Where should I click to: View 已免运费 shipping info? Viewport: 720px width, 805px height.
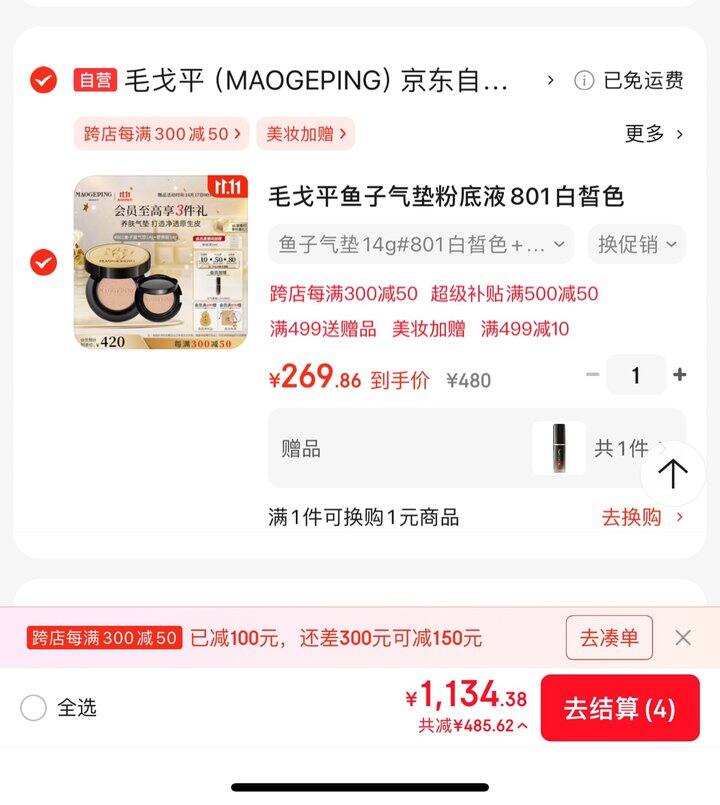630,81
